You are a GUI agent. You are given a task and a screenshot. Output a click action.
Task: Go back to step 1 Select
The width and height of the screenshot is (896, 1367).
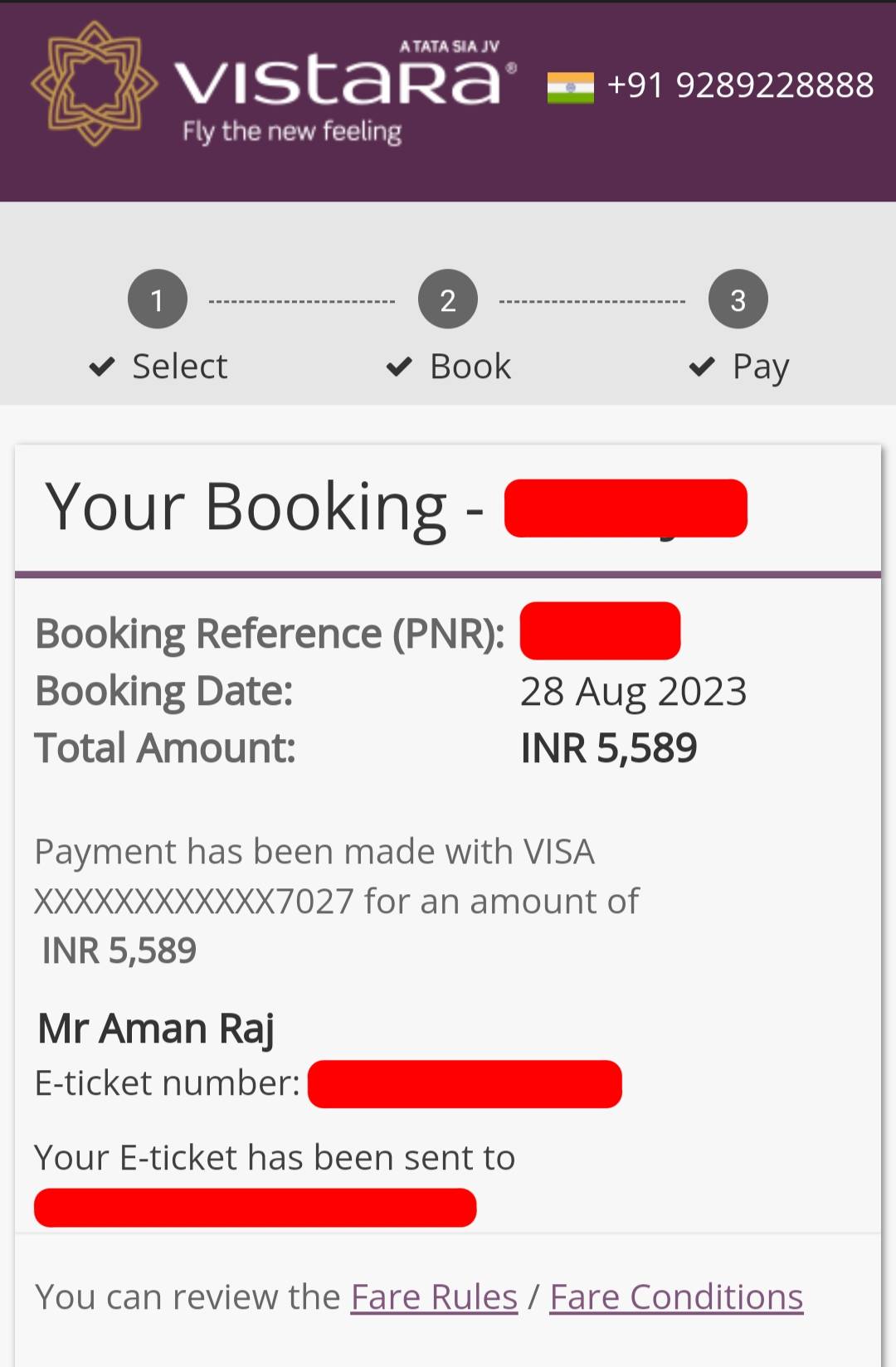point(158,299)
